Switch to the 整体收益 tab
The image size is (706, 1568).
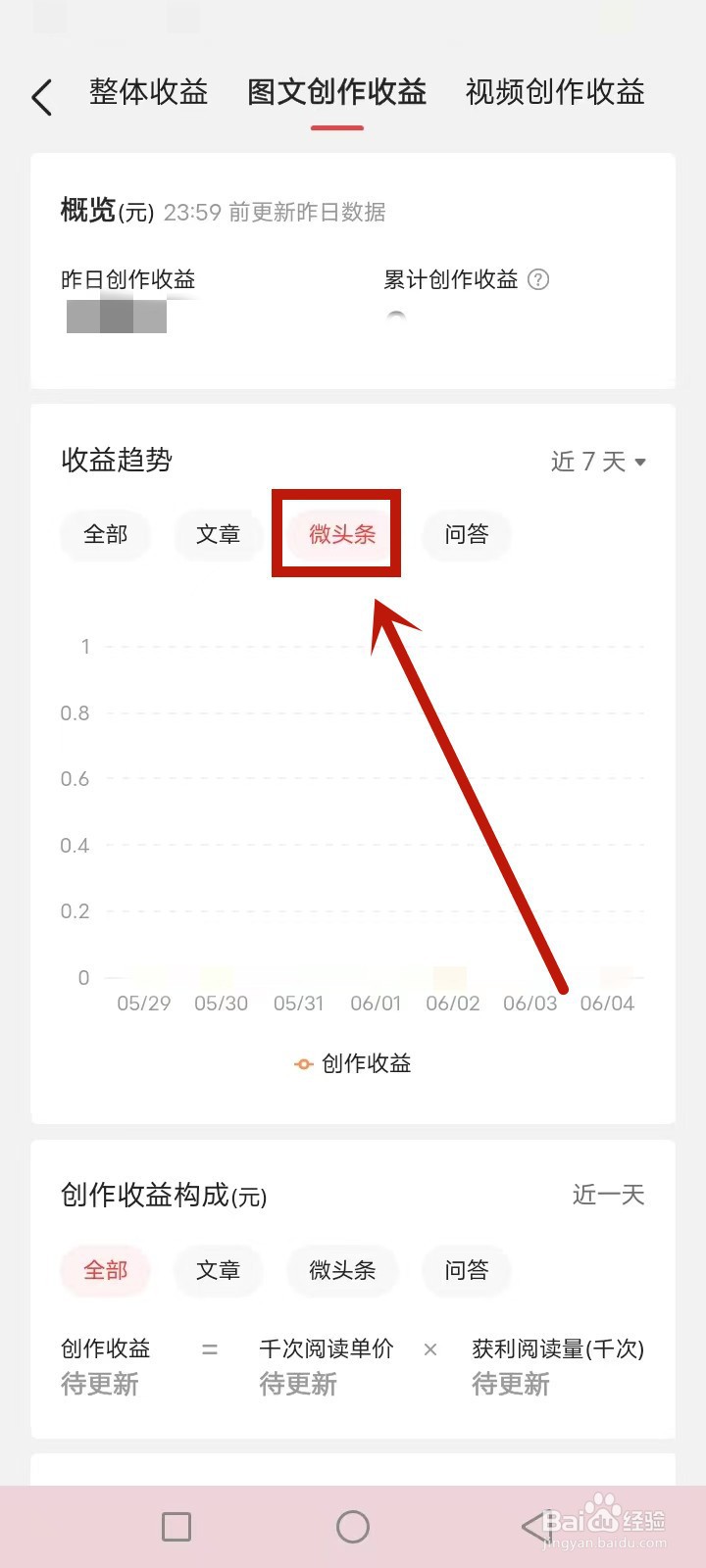click(147, 91)
